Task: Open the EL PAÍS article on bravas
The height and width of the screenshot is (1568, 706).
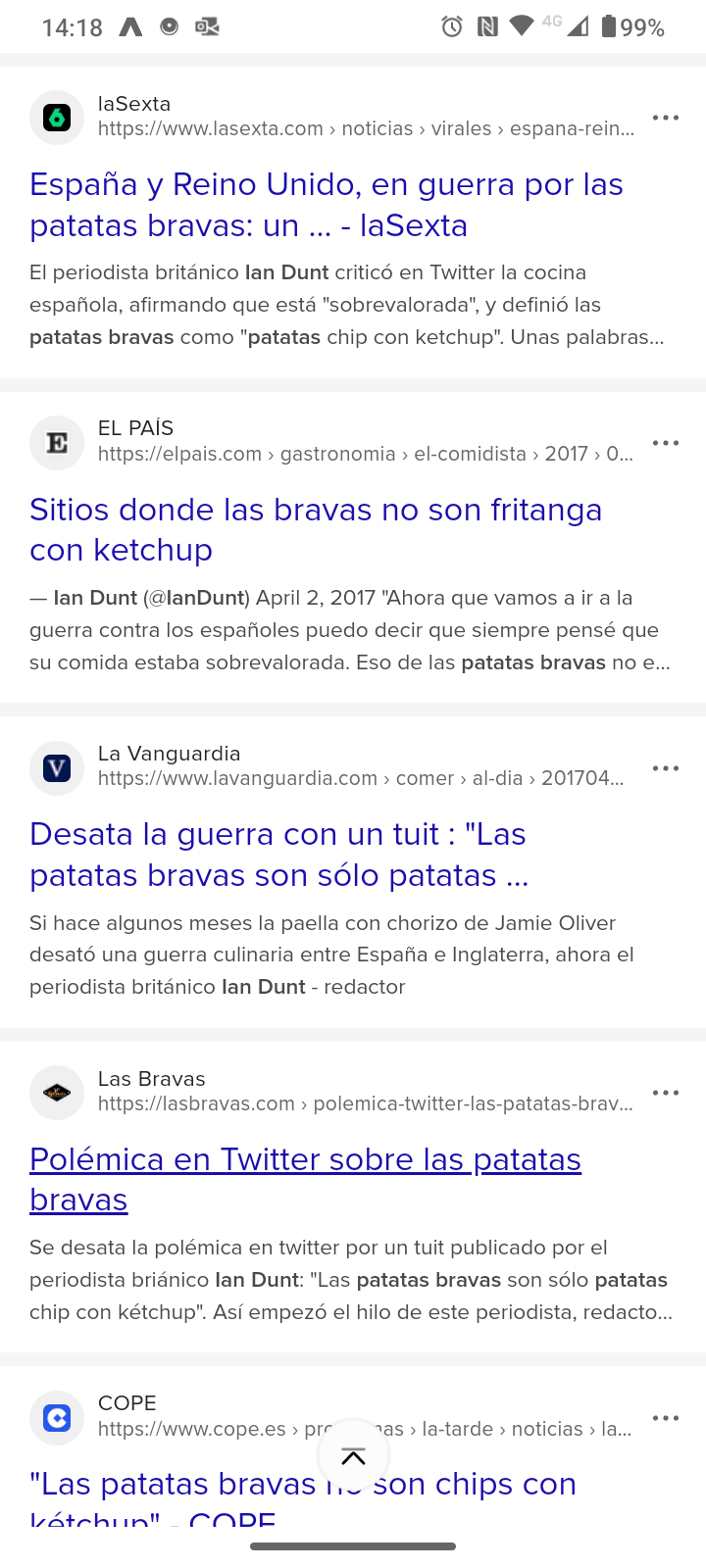Action: (315, 529)
